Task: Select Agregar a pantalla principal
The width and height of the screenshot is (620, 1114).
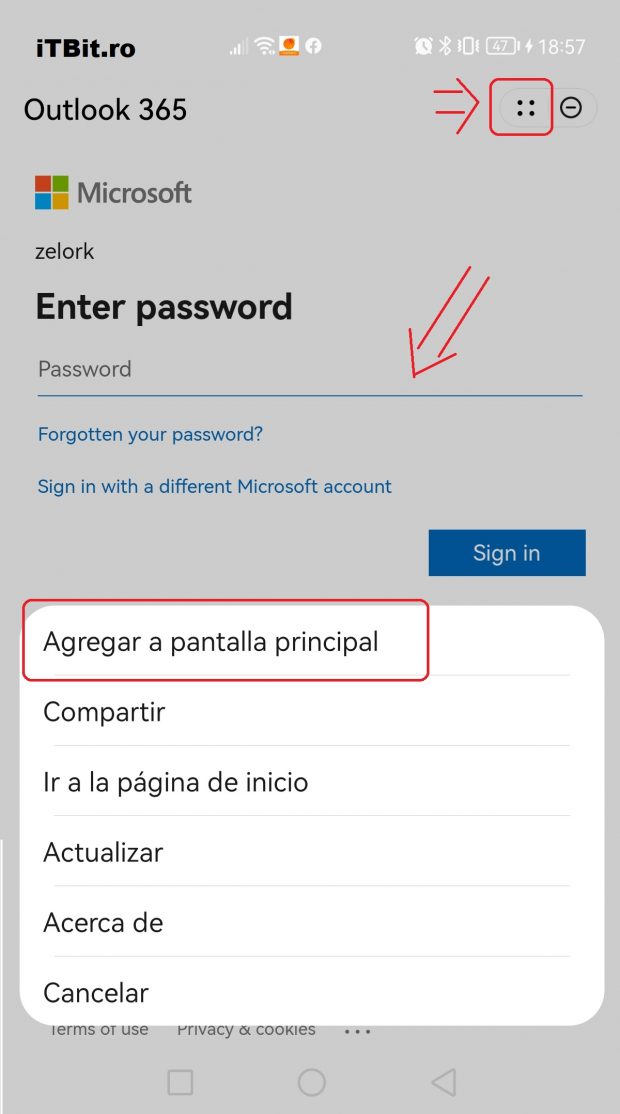Action: coord(211,642)
